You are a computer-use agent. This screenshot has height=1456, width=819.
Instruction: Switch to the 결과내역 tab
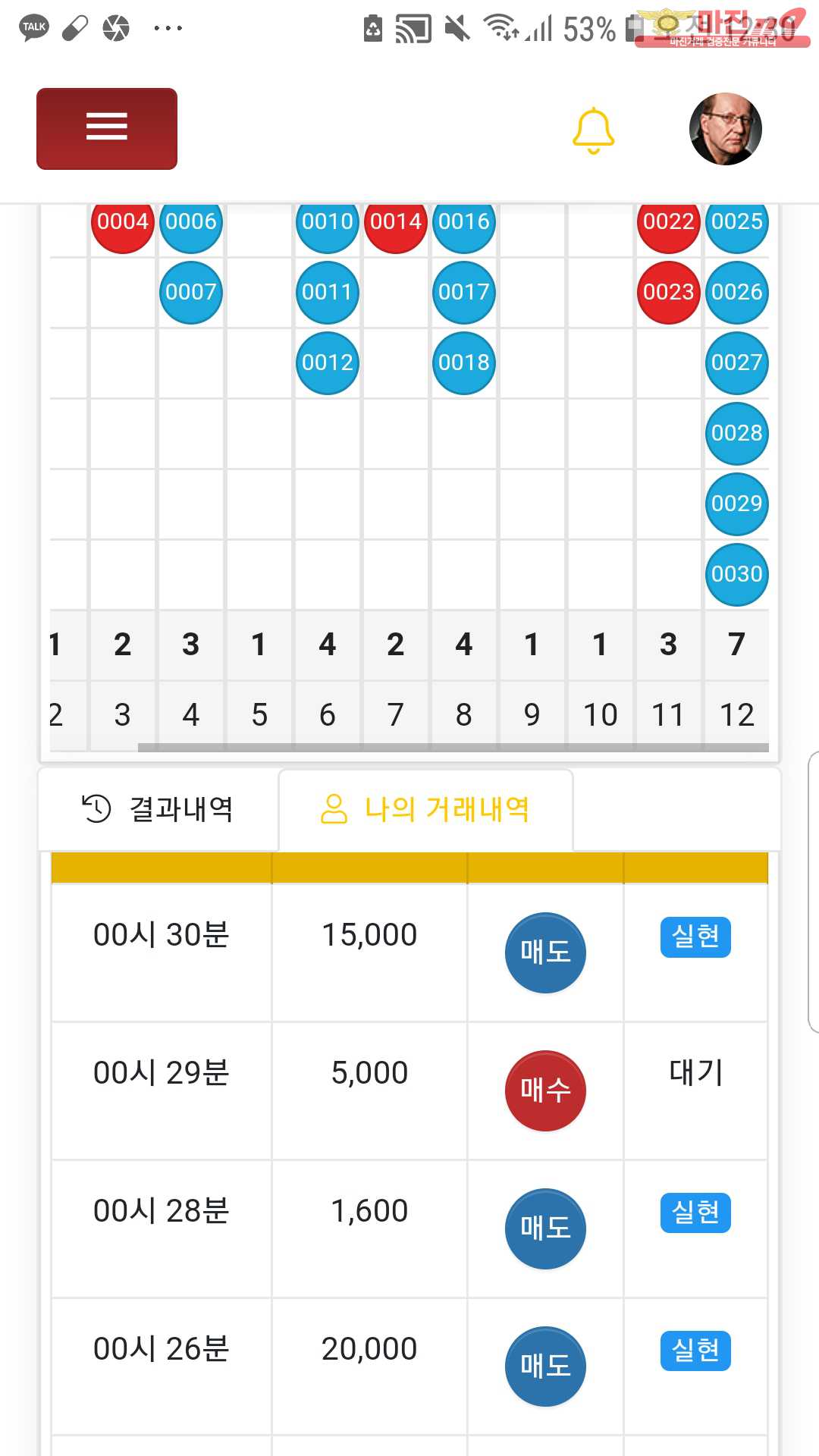(x=158, y=809)
